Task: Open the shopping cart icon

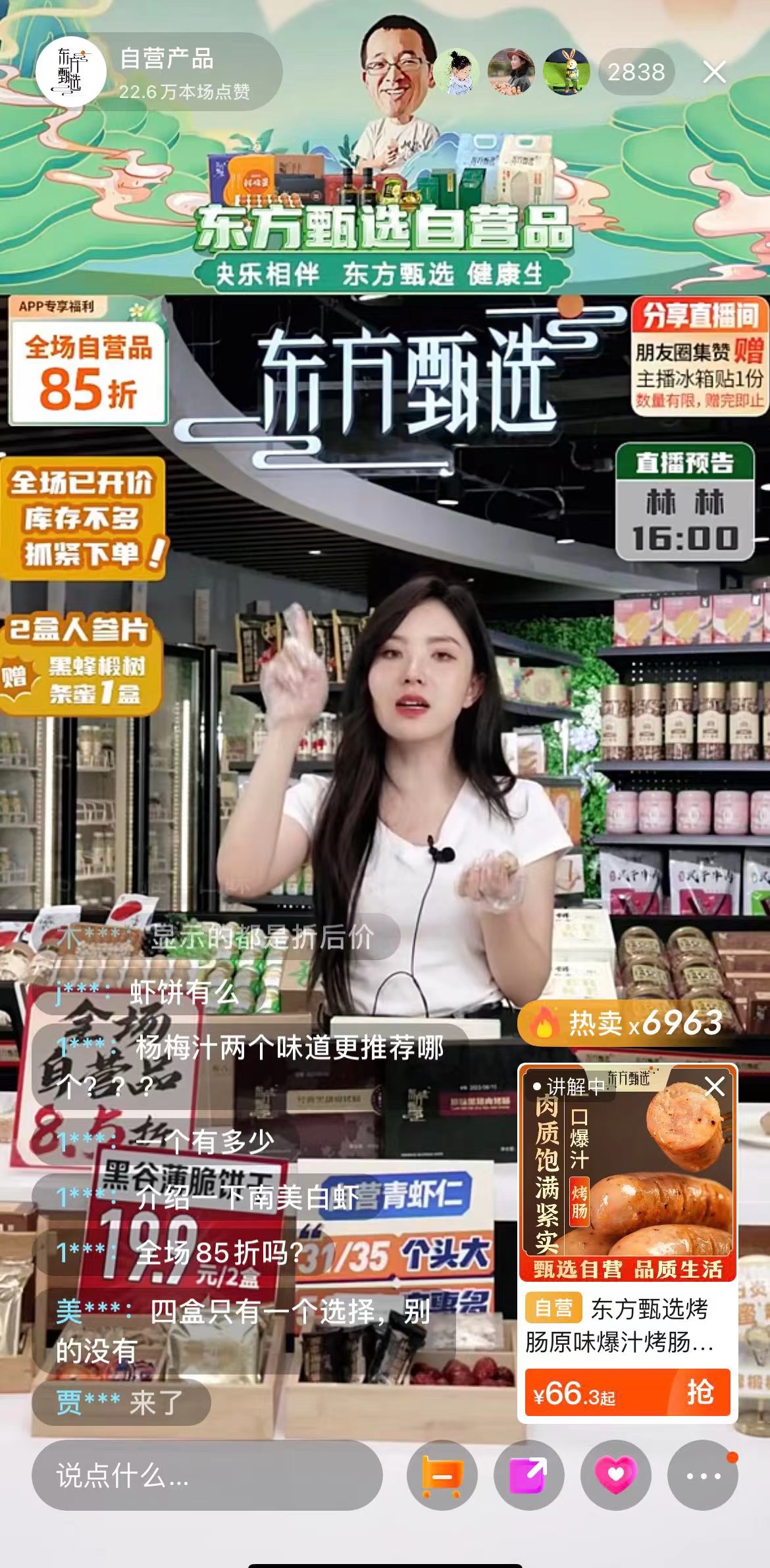Action: [442, 1475]
